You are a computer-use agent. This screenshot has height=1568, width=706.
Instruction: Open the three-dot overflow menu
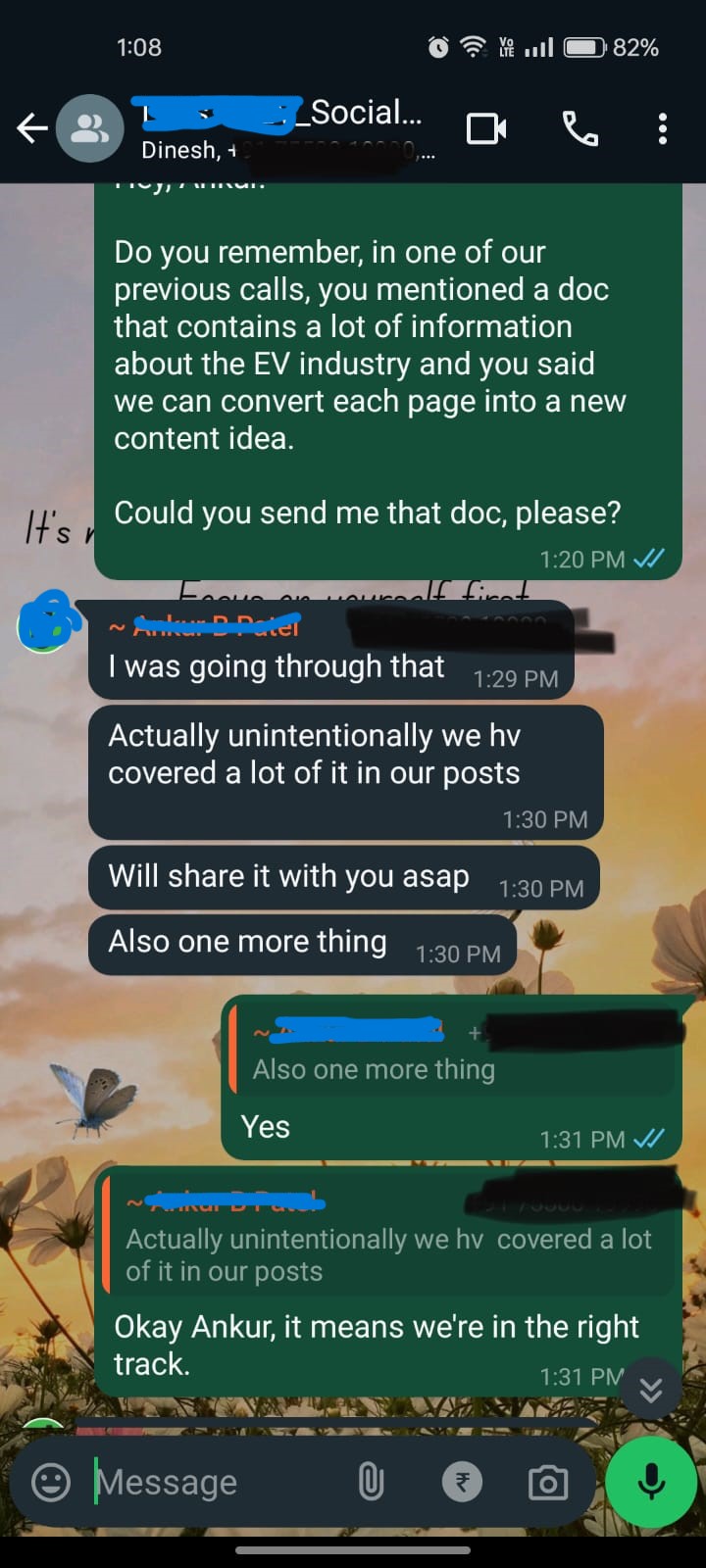point(663,128)
